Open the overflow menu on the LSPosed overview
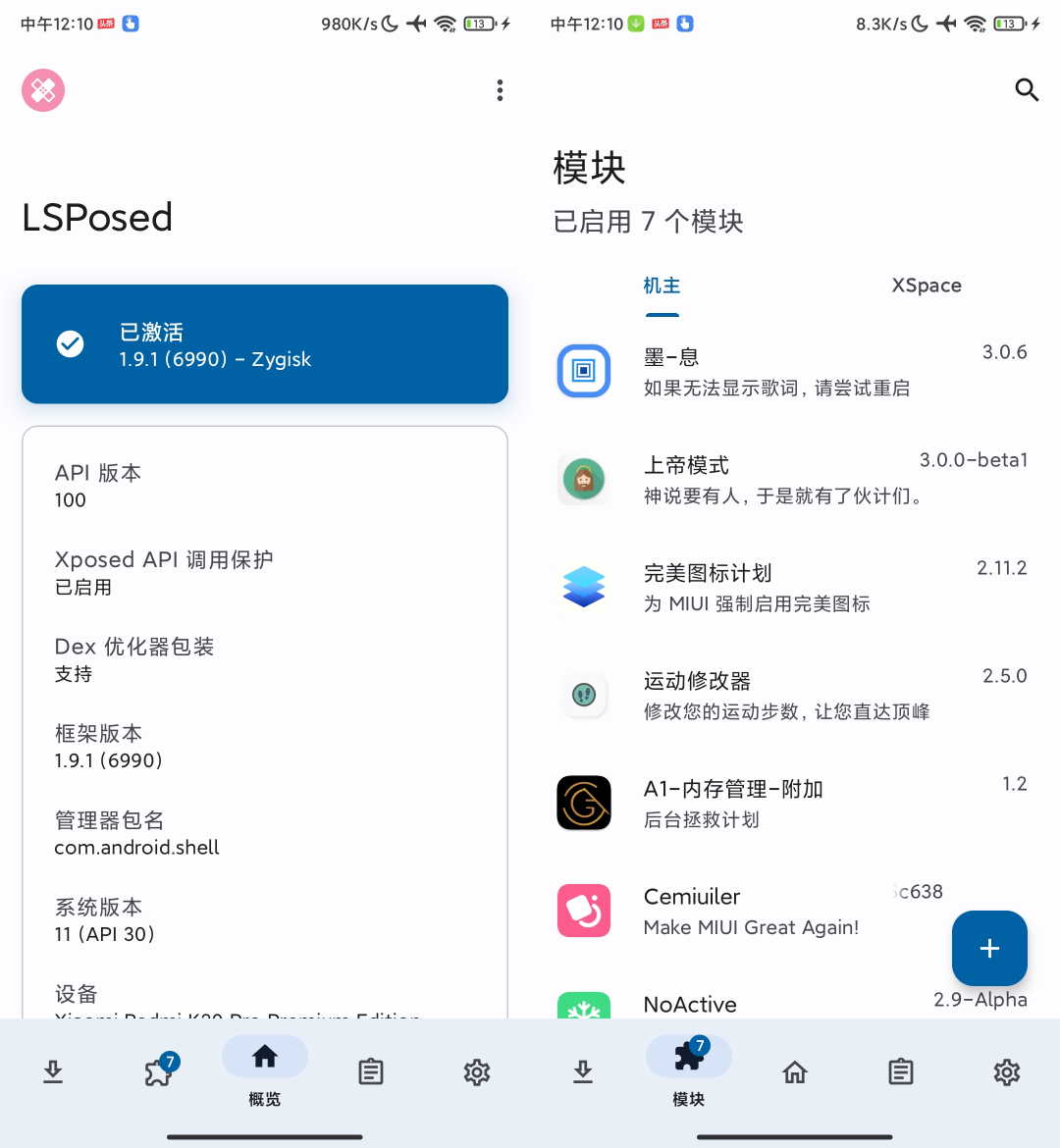 click(x=500, y=91)
